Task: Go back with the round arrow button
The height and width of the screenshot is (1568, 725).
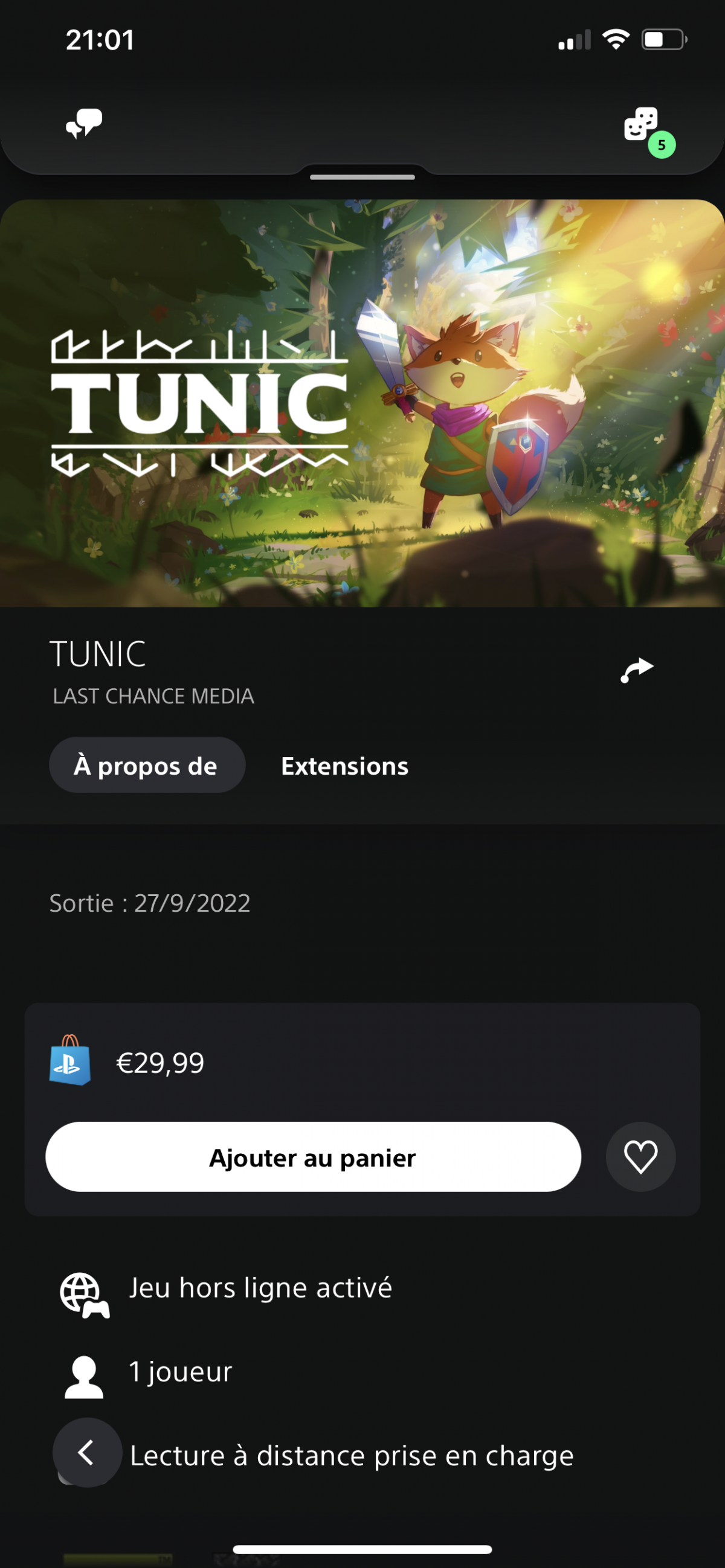Action: click(x=86, y=1453)
